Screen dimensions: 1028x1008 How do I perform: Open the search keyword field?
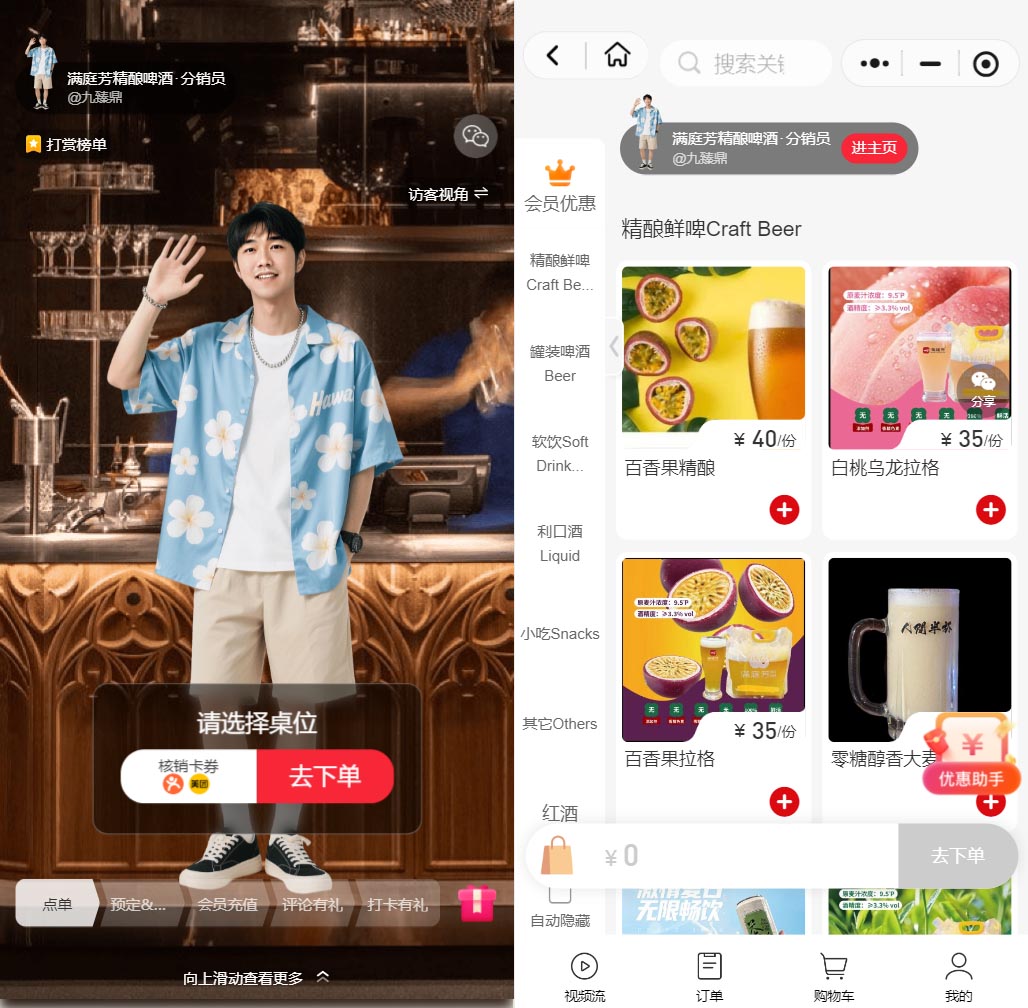(x=747, y=64)
